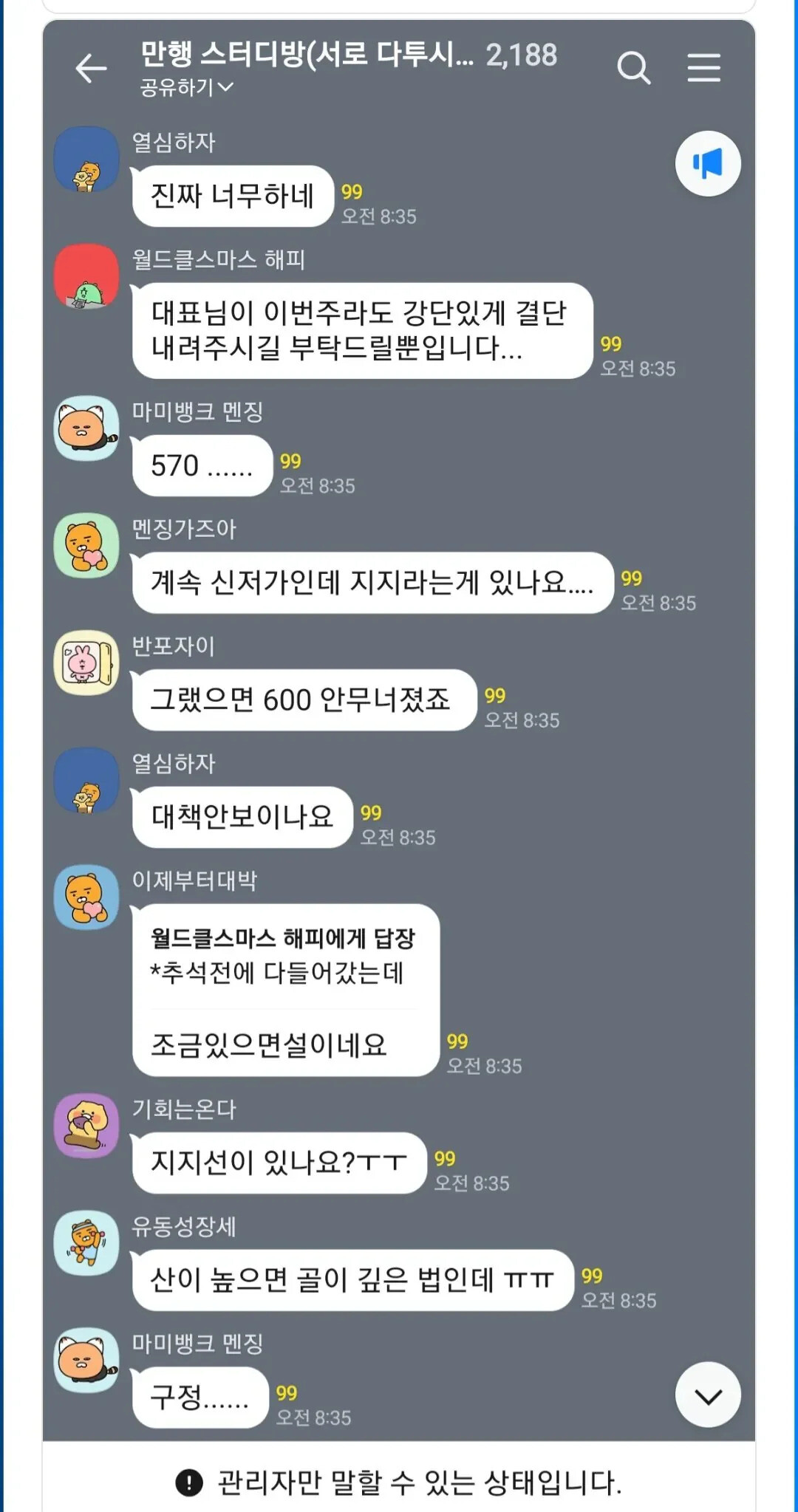The image size is (798, 1512).
Task: Jump to quoted reply to 월드클스마스 해피
Action: click(283, 956)
